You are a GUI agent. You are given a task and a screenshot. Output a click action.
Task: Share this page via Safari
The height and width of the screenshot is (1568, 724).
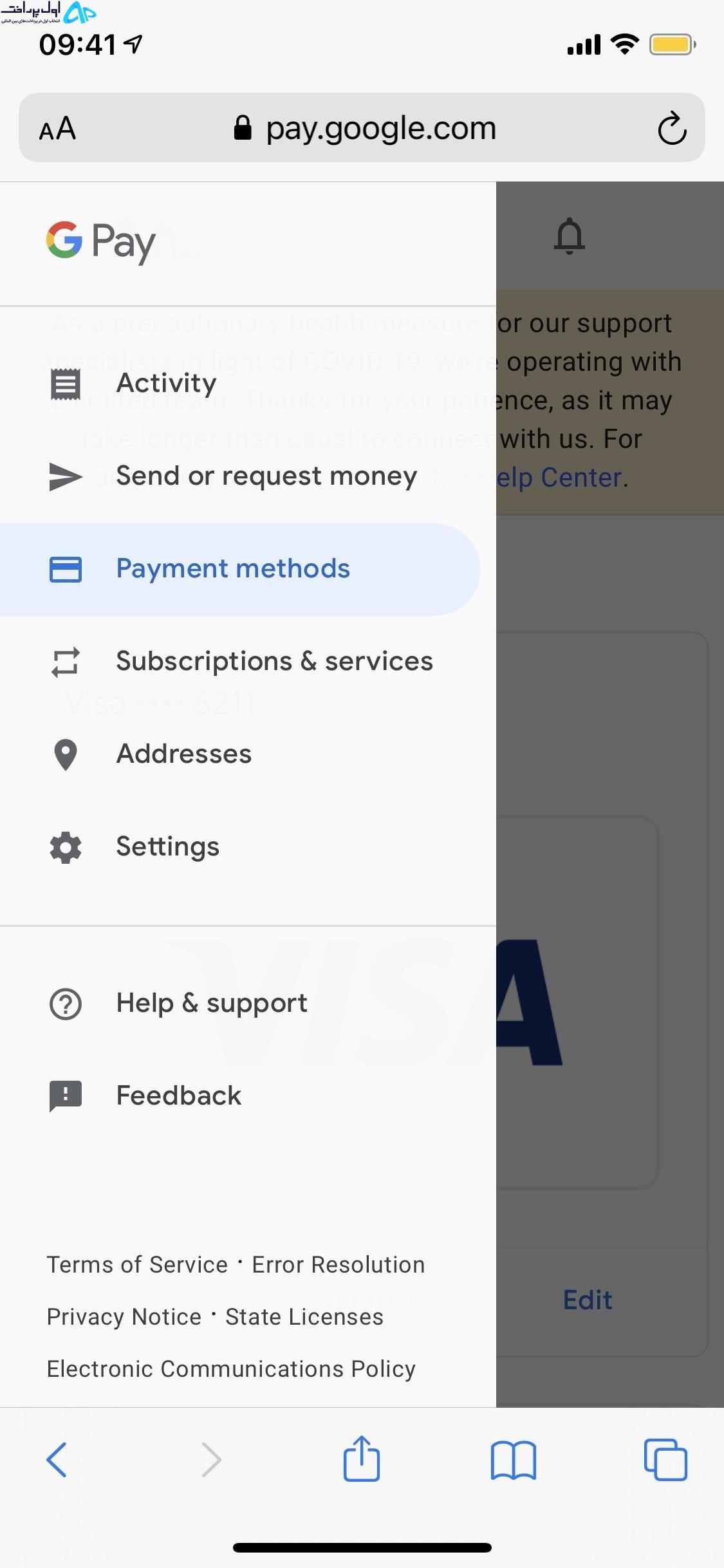click(x=362, y=1458)
